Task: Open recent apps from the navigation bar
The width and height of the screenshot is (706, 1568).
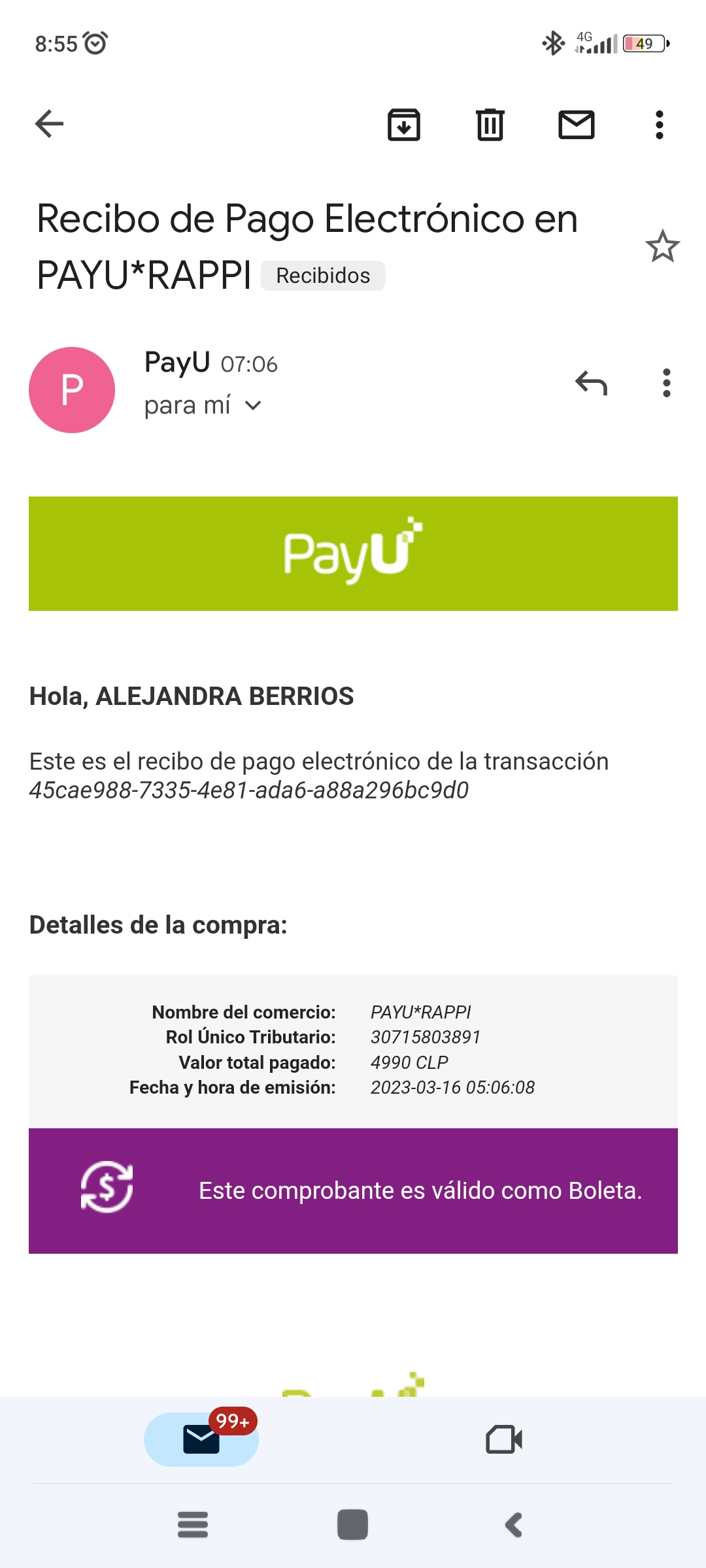Action: (193, 1526)
